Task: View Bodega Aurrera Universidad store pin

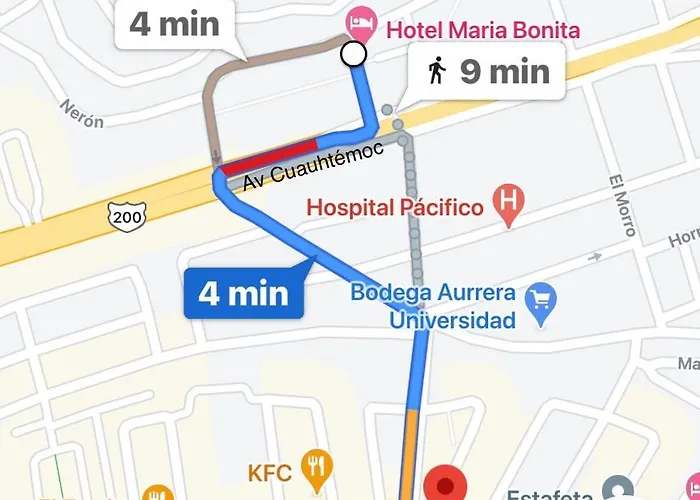Action: point(545,297)
